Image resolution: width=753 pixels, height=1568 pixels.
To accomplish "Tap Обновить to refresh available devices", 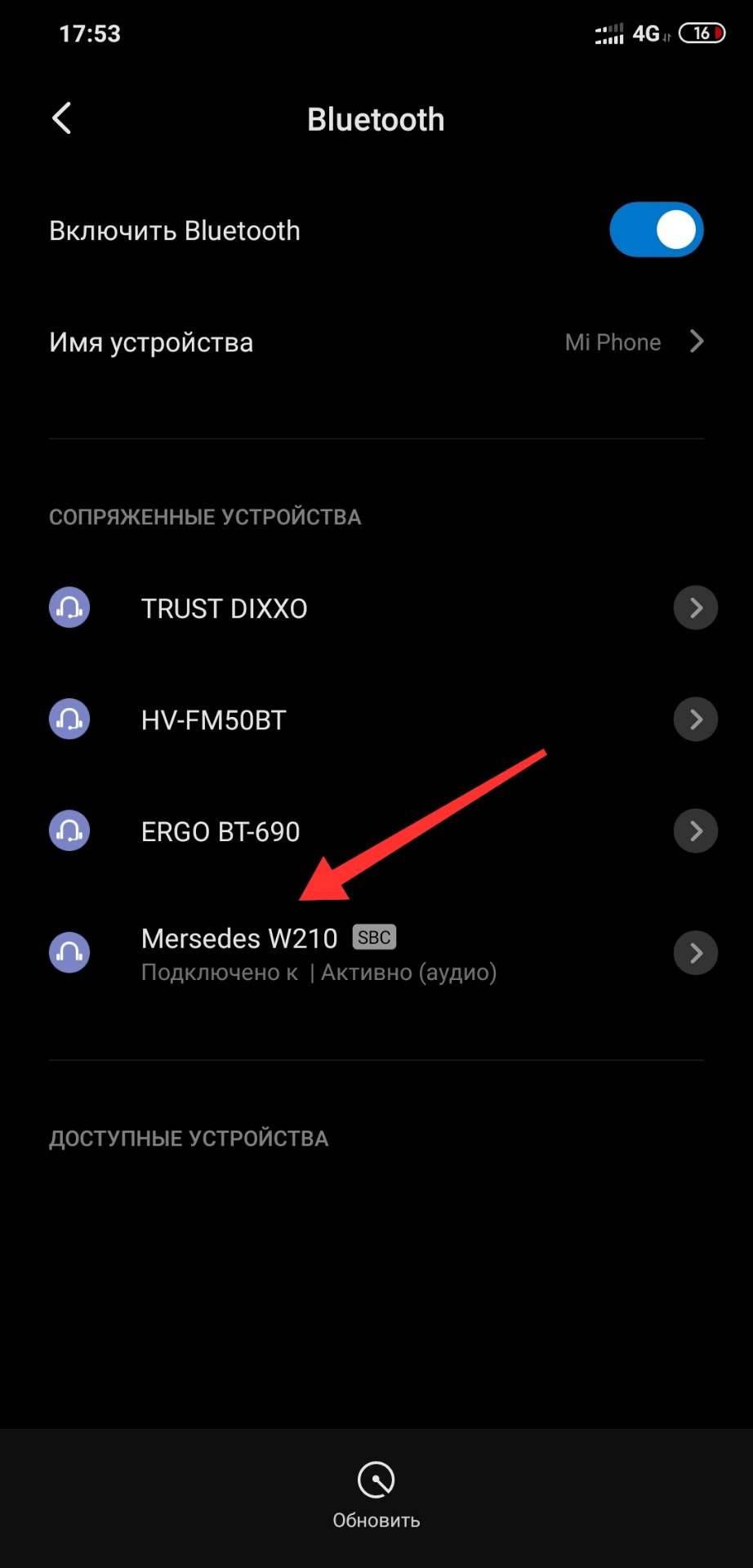I will coord(376,1496).
